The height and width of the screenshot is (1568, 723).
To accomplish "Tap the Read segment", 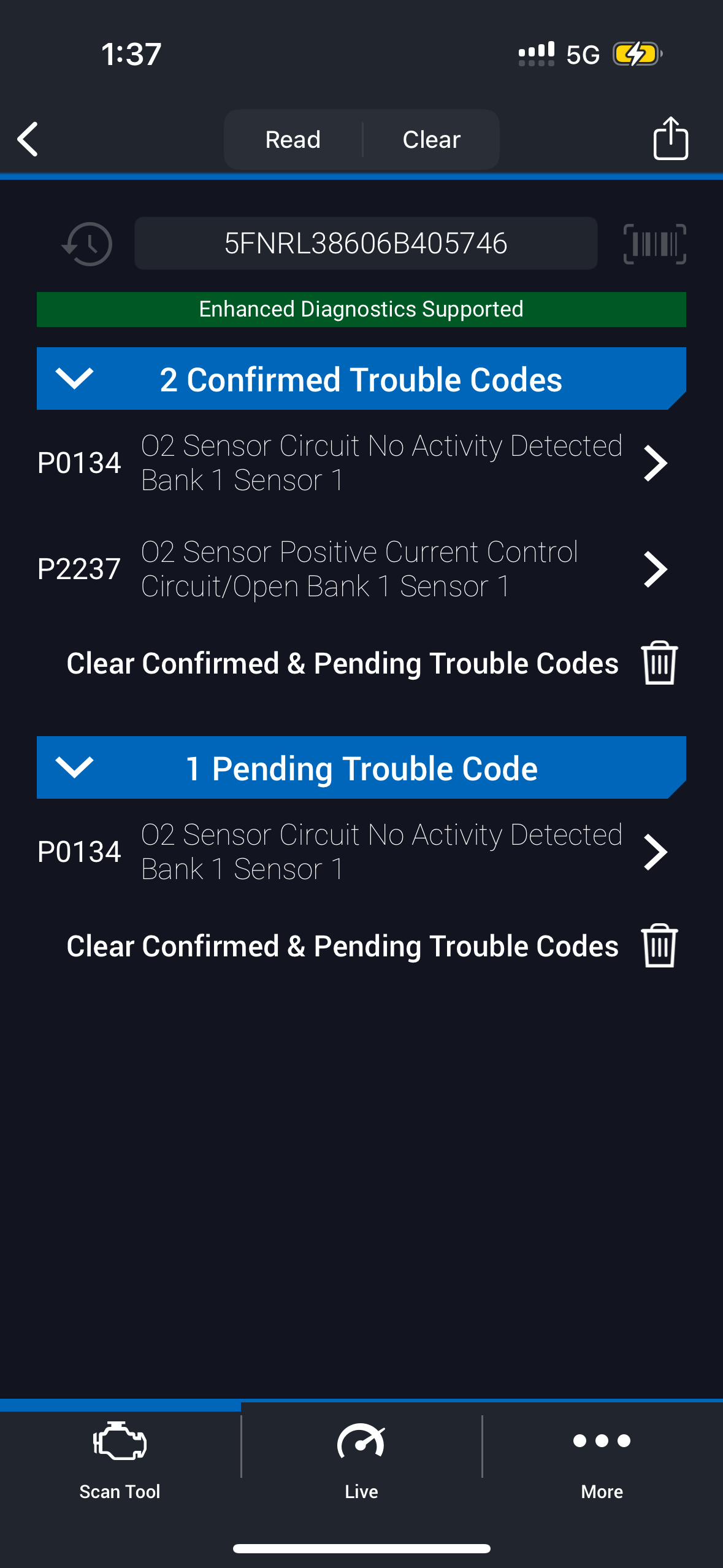I will pyautogui.click(x=293, y=140).
